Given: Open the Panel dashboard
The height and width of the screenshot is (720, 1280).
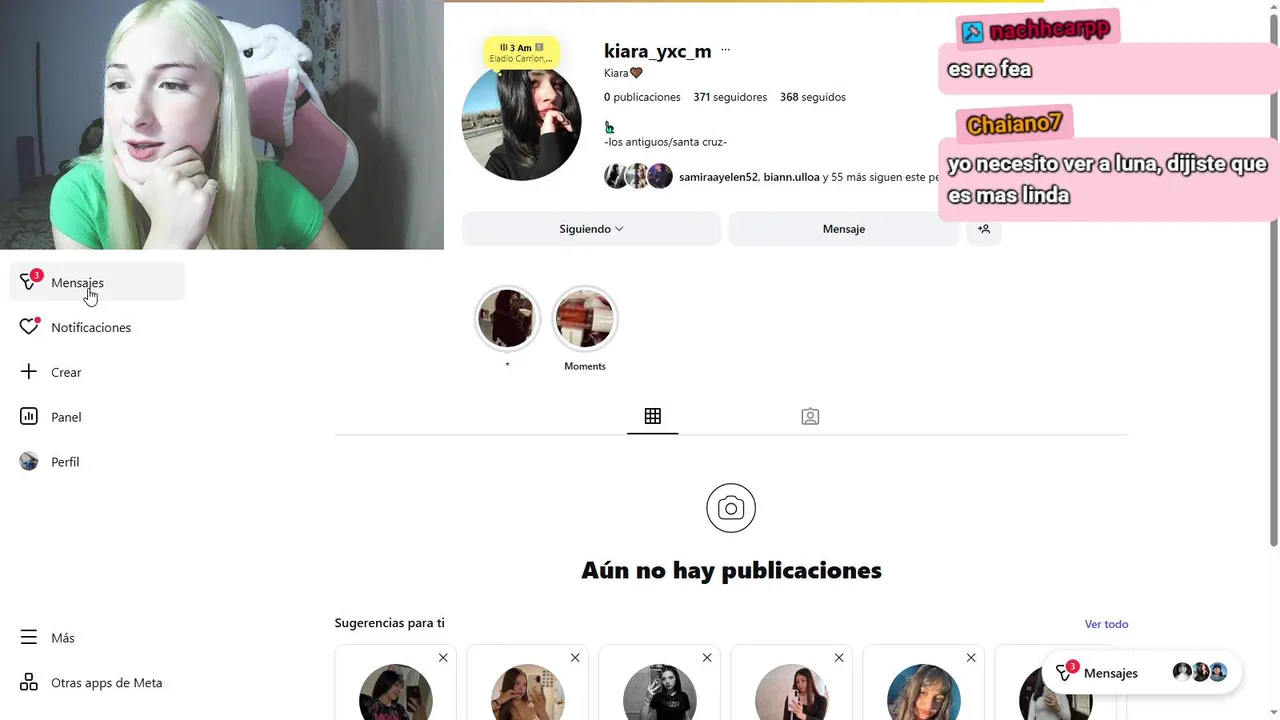Looking at the screenshot, I should (66, 417).
